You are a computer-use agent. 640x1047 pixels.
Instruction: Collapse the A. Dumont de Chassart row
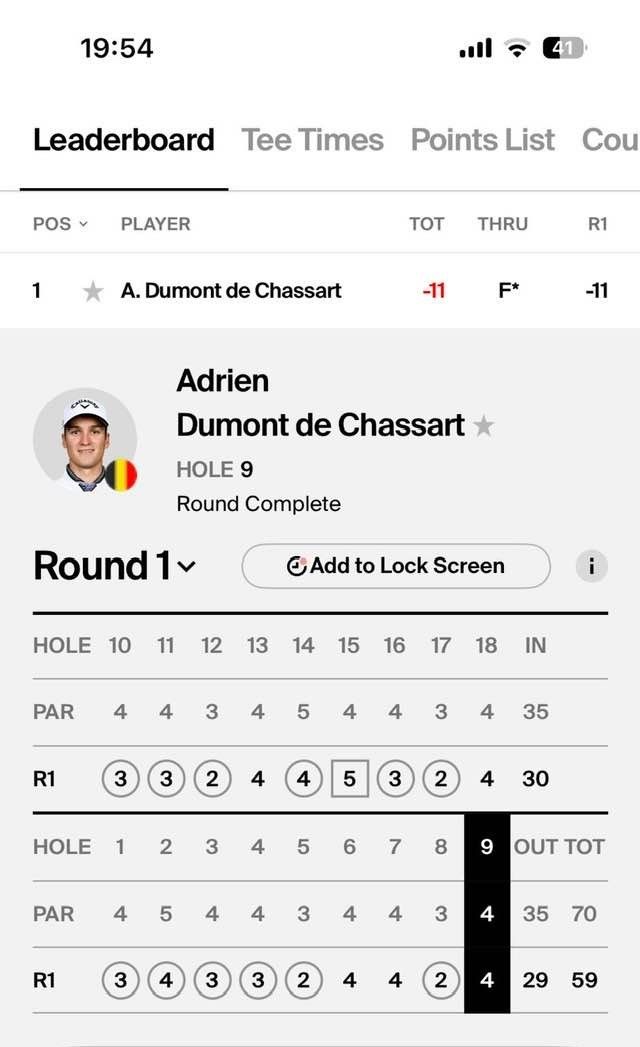click(x=231, y=291)
